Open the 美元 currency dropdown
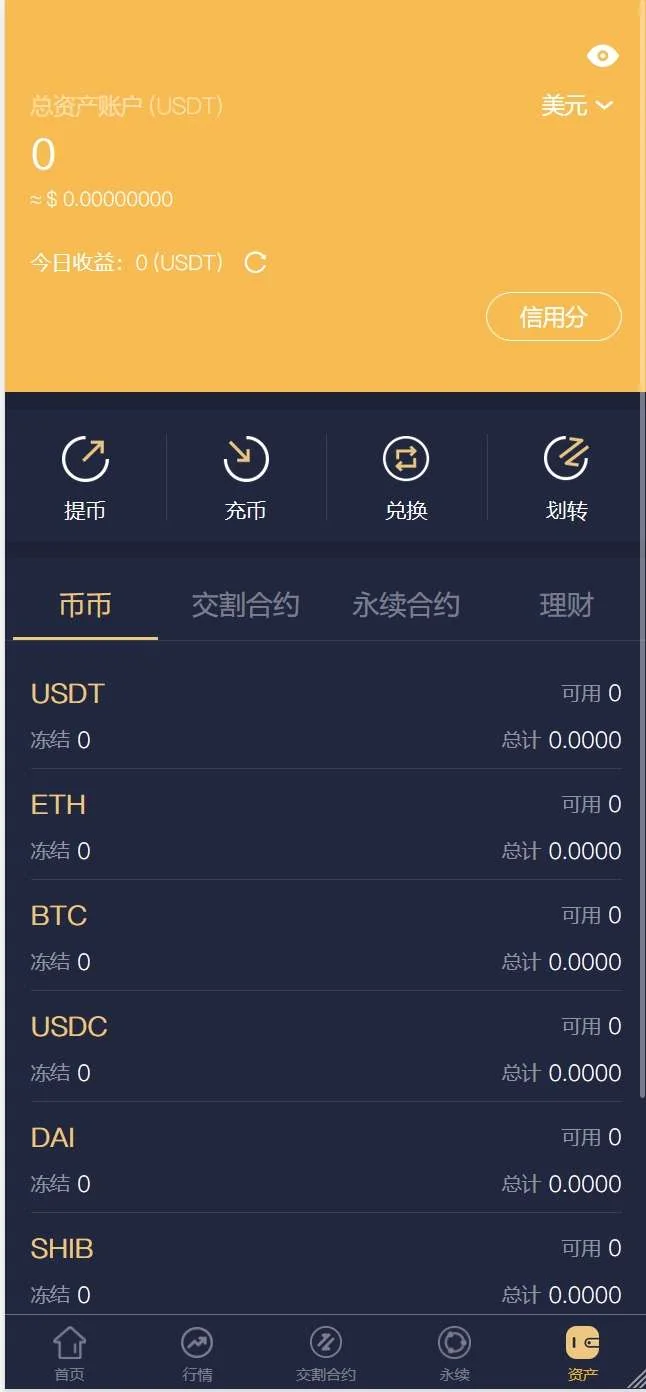 [x=577, y=105]
